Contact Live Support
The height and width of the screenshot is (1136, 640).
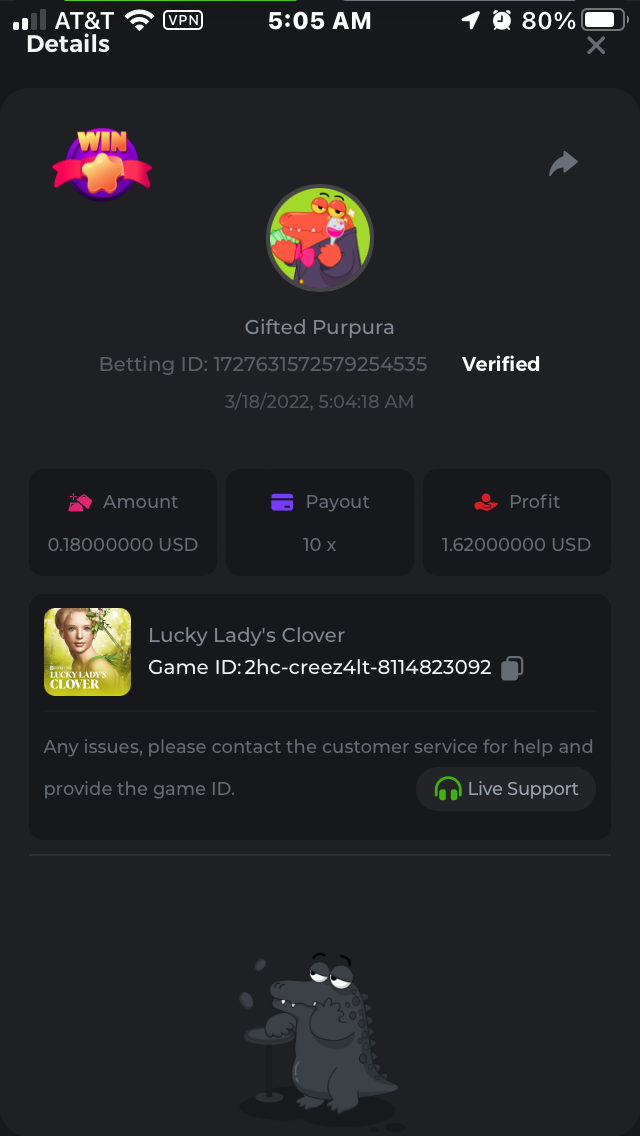(x=506, y=789)
